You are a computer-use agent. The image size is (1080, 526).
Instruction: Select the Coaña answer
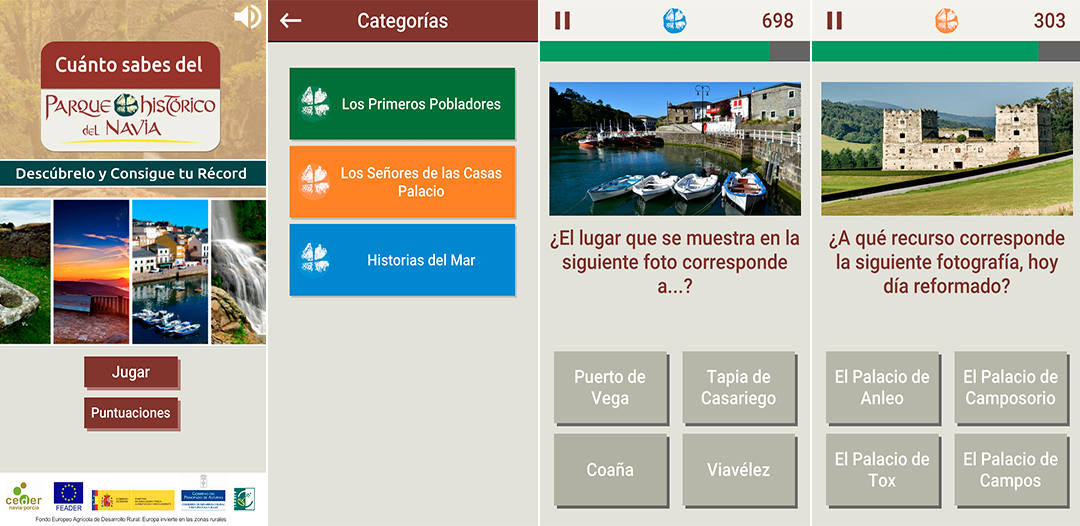(610, 470)
